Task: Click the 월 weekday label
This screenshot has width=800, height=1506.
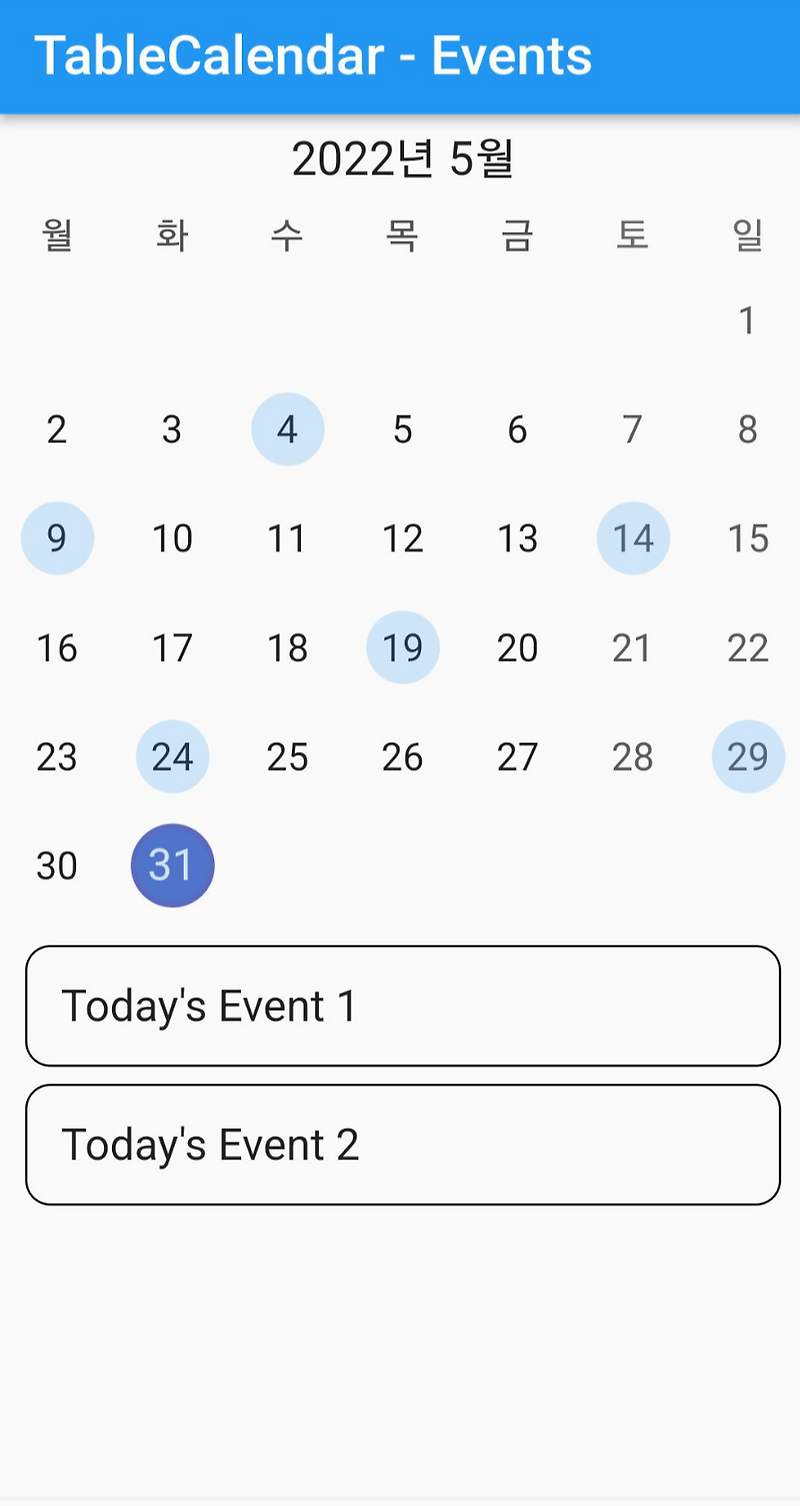Action: 57,236
